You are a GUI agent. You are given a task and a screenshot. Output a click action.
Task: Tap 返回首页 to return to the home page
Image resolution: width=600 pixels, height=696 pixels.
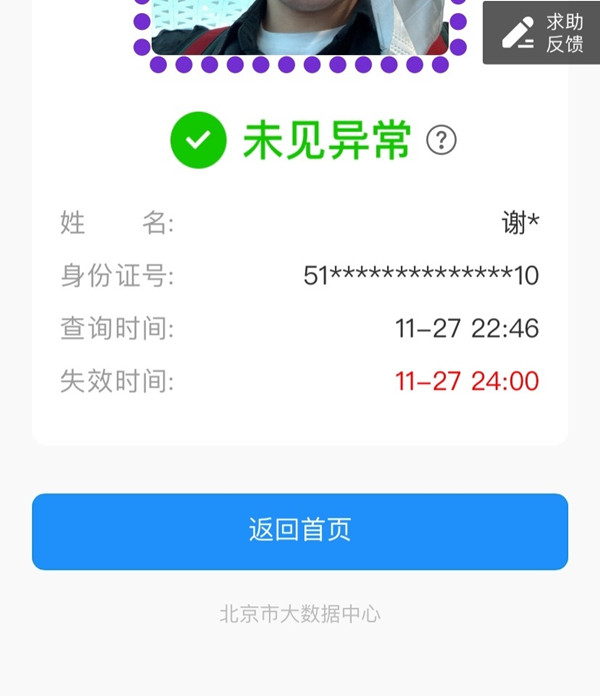point(300,531)
